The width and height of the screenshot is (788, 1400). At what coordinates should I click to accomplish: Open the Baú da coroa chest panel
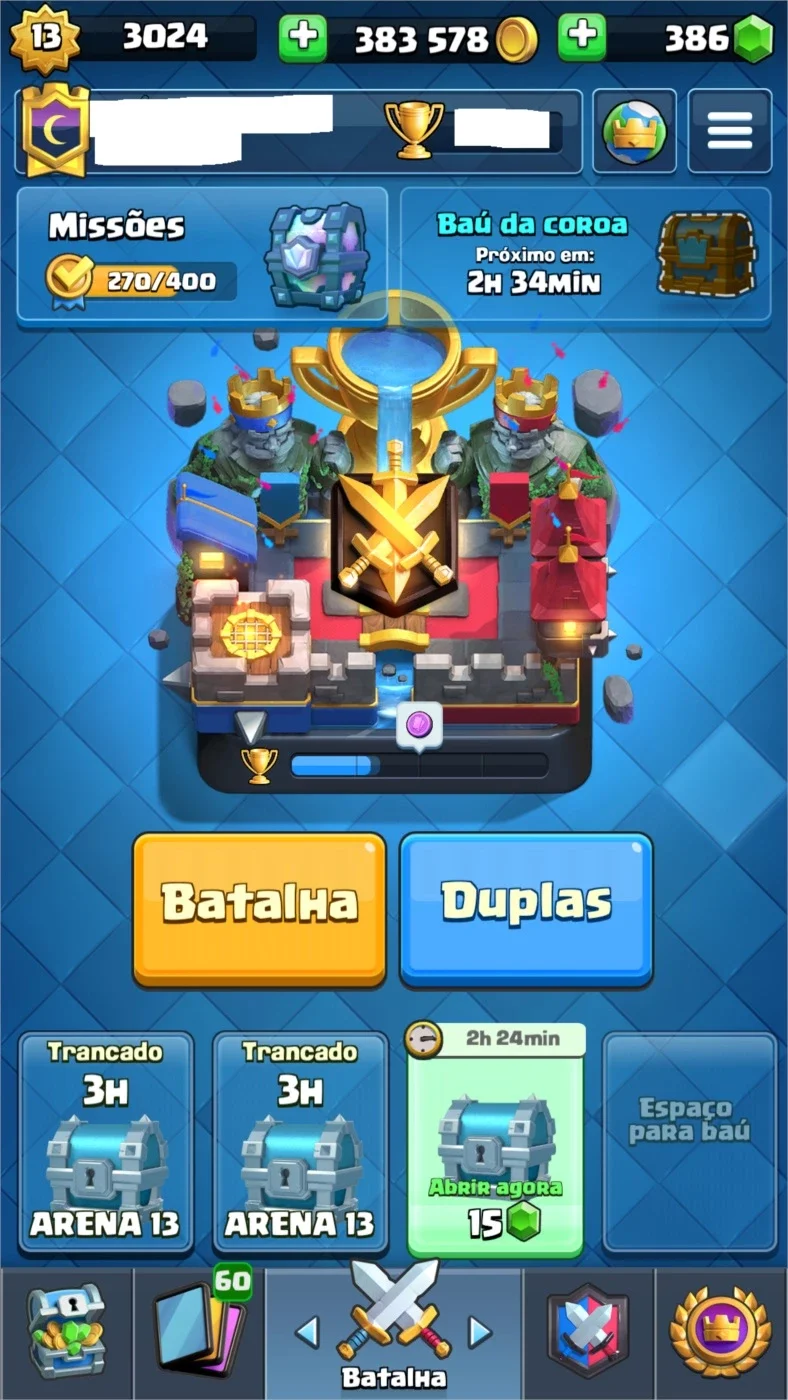(x=586, y=255)
